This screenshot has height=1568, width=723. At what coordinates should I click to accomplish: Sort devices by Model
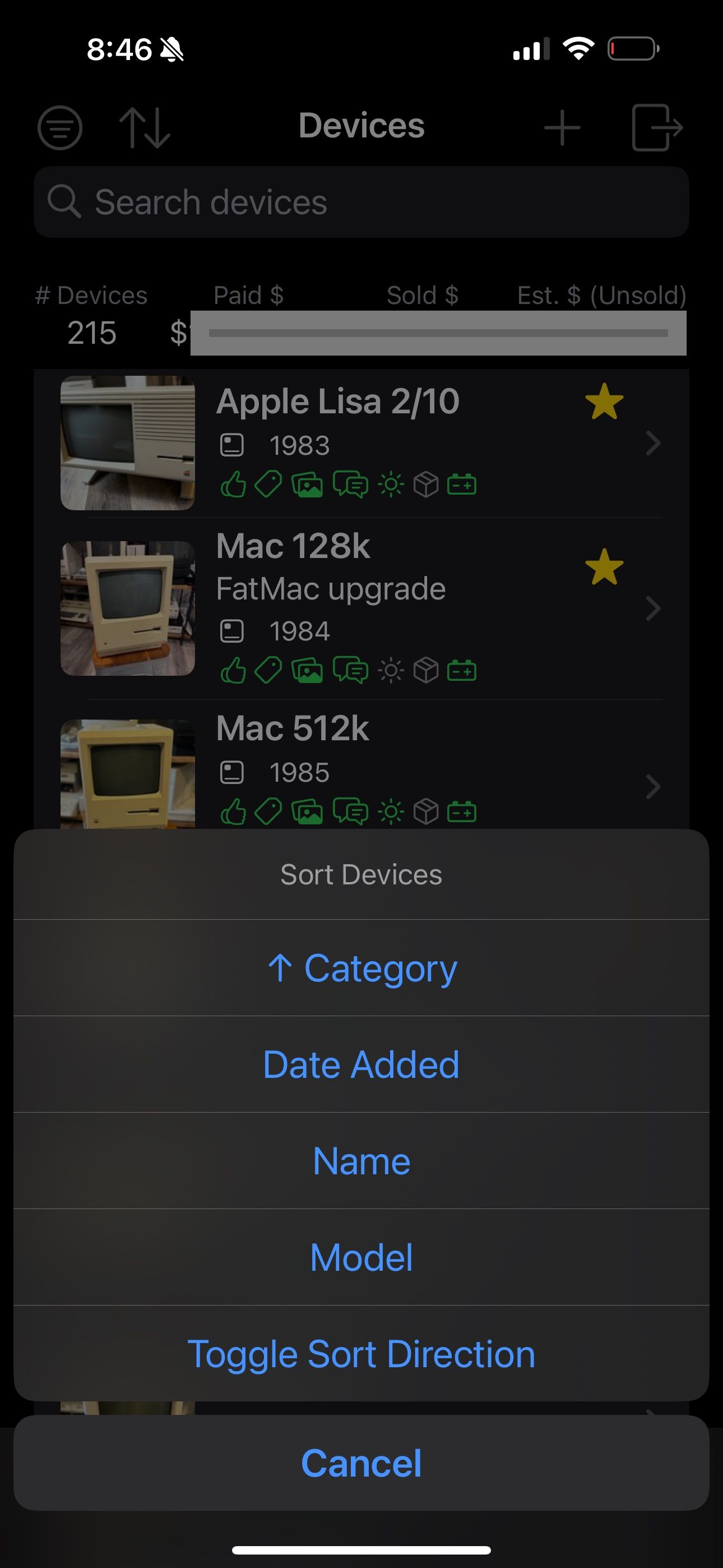[x=361, y=1257]
